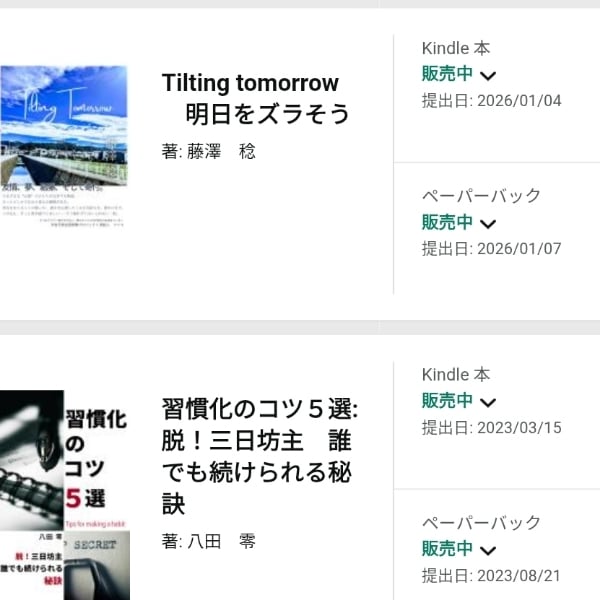The height and width of the screenshot is (600, 600).
Task: Open the Tilting tomorrow book cover
Action: (x=64, y=147)
